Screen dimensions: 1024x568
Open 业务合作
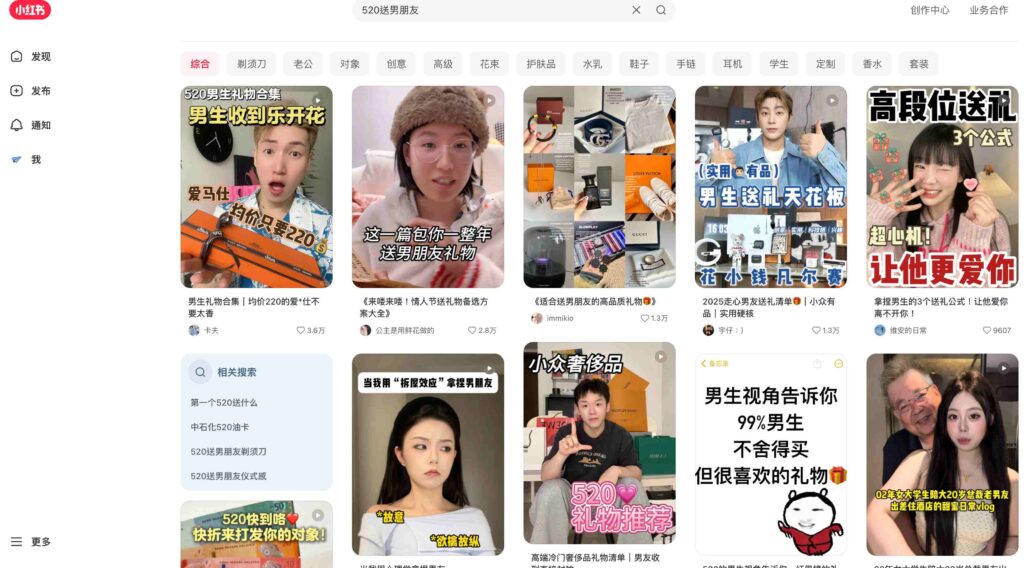988,10
